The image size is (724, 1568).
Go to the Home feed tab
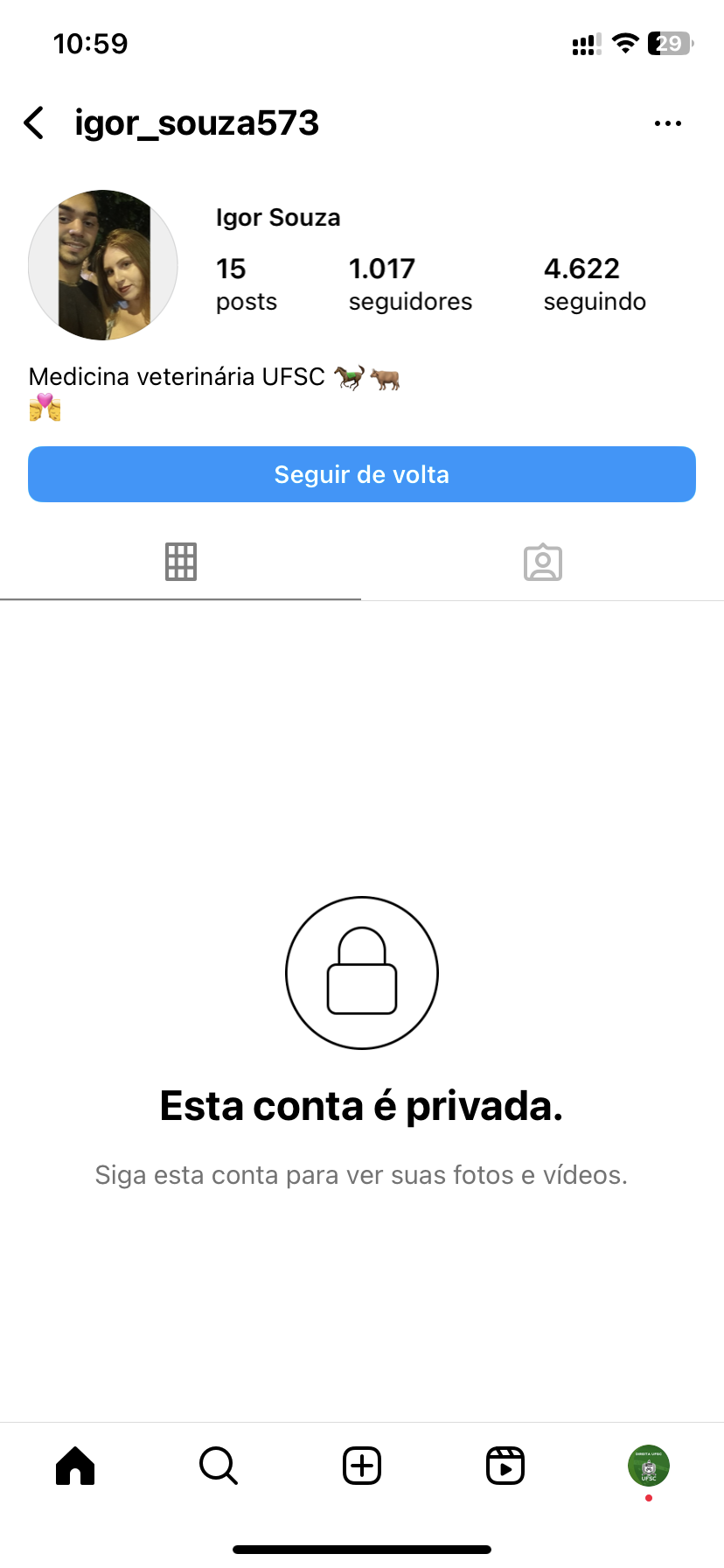[x=75, y=1466]
